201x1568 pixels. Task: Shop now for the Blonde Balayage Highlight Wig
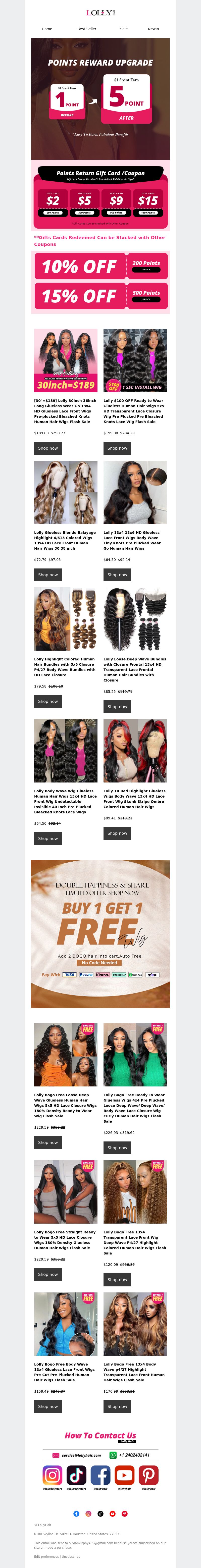pos(47,574)
